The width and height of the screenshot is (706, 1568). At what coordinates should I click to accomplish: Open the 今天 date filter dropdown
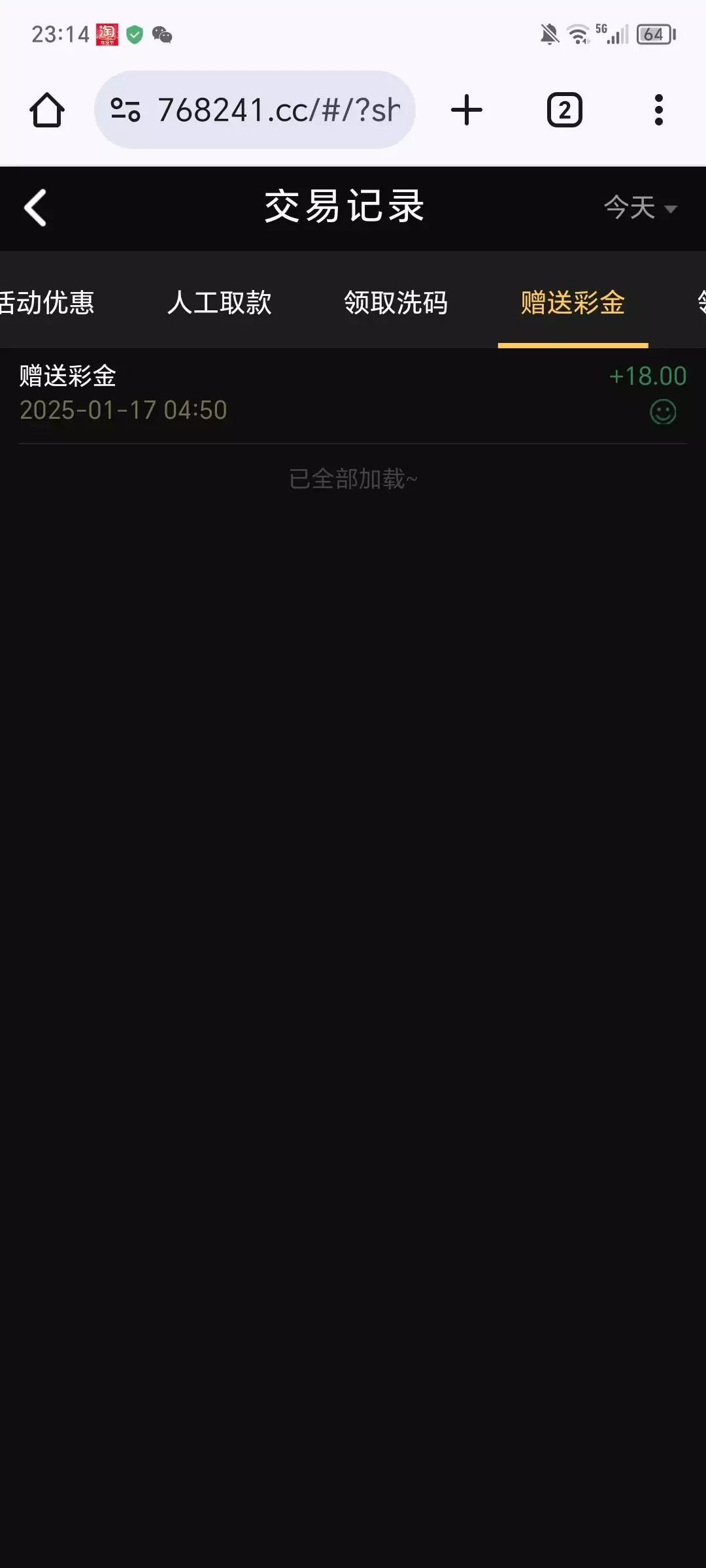pos(630,208)
